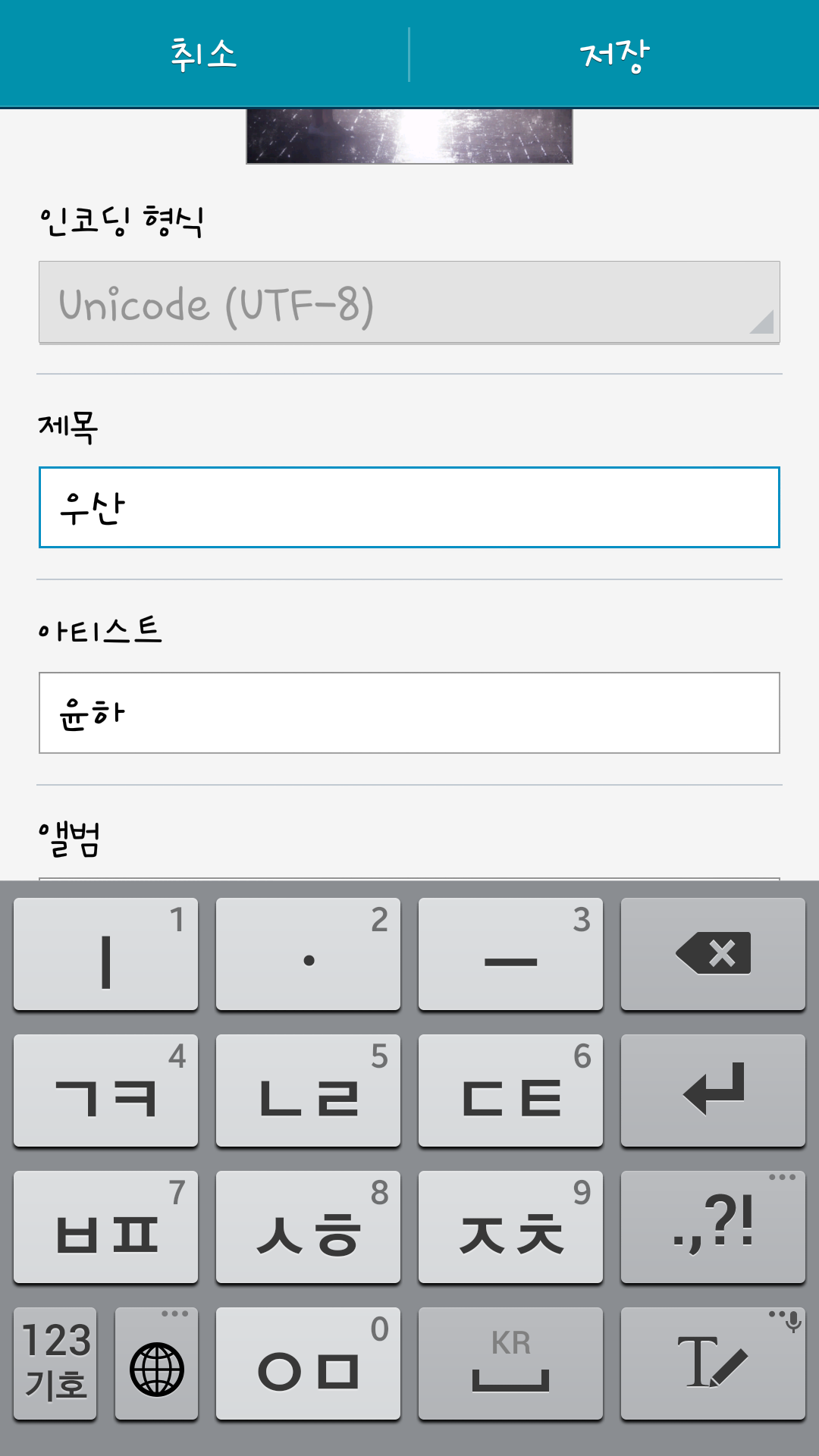Tap the ㅅㅎ key
Viewport: 819px width, 1456px height.
(x=308, y=1227)
